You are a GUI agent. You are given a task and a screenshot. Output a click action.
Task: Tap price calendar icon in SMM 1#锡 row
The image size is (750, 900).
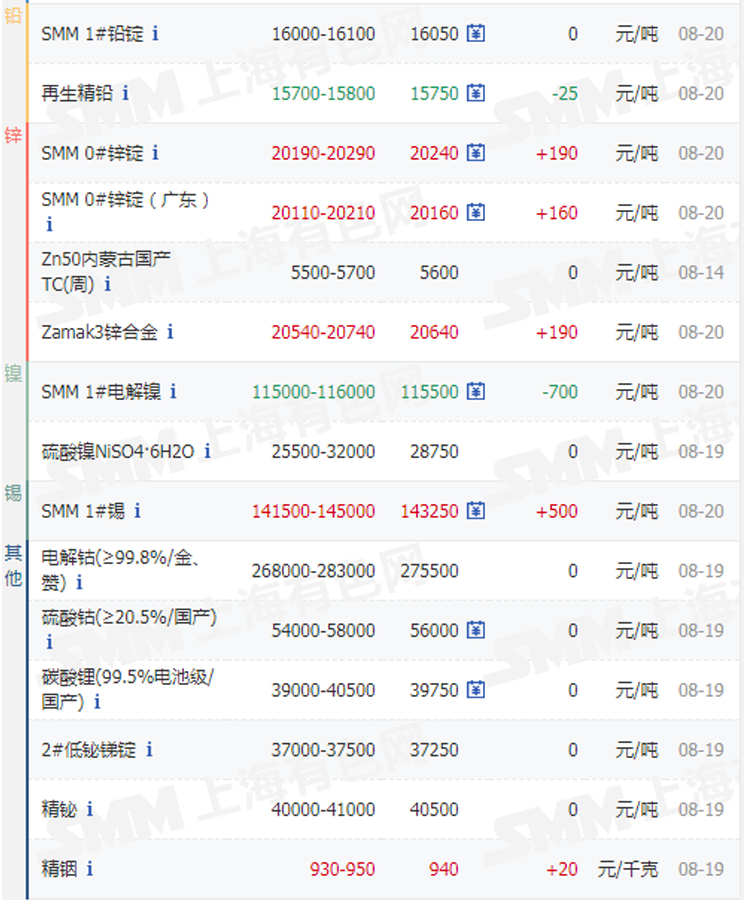476,511
